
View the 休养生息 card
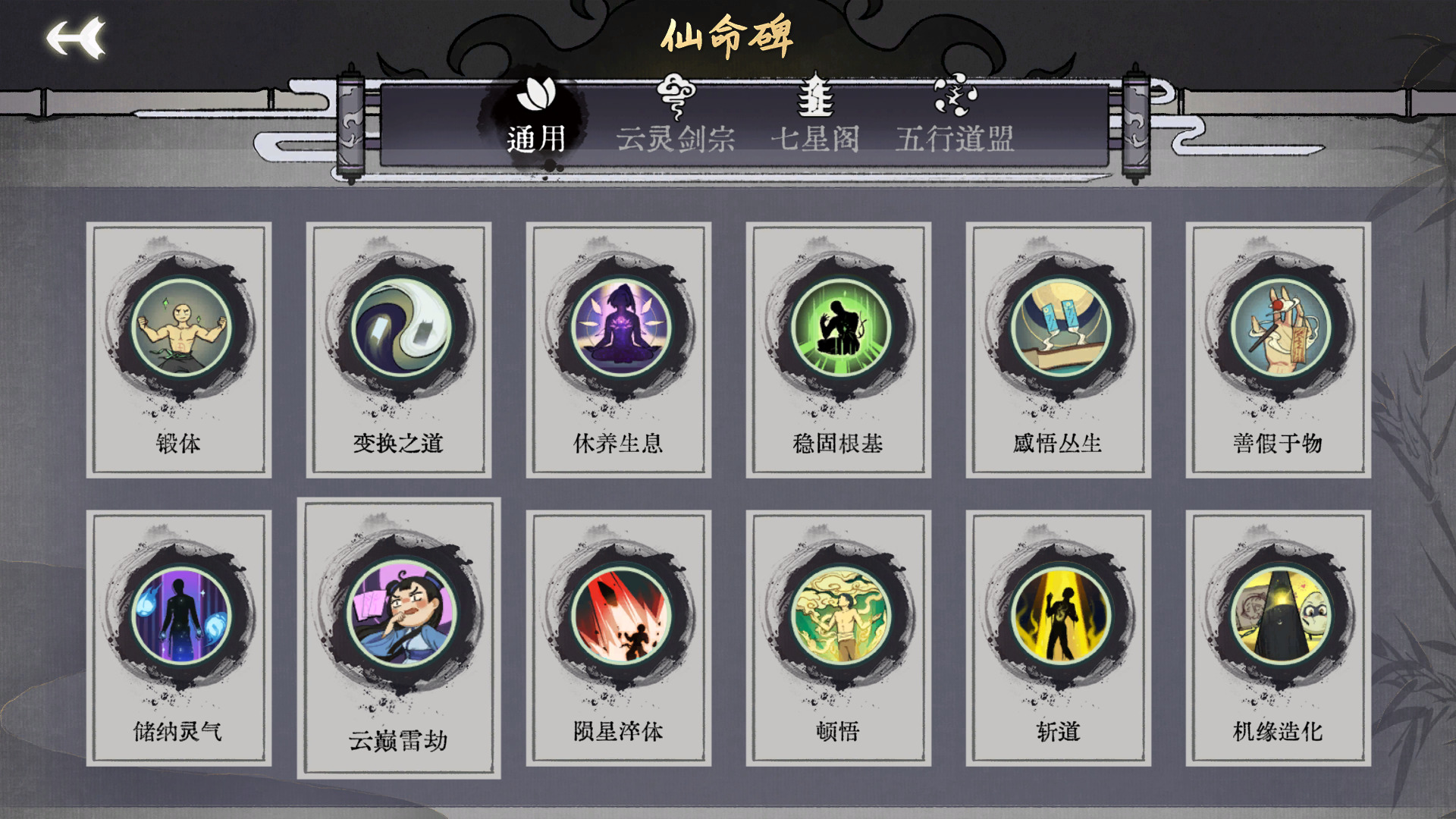coord(619,350)
